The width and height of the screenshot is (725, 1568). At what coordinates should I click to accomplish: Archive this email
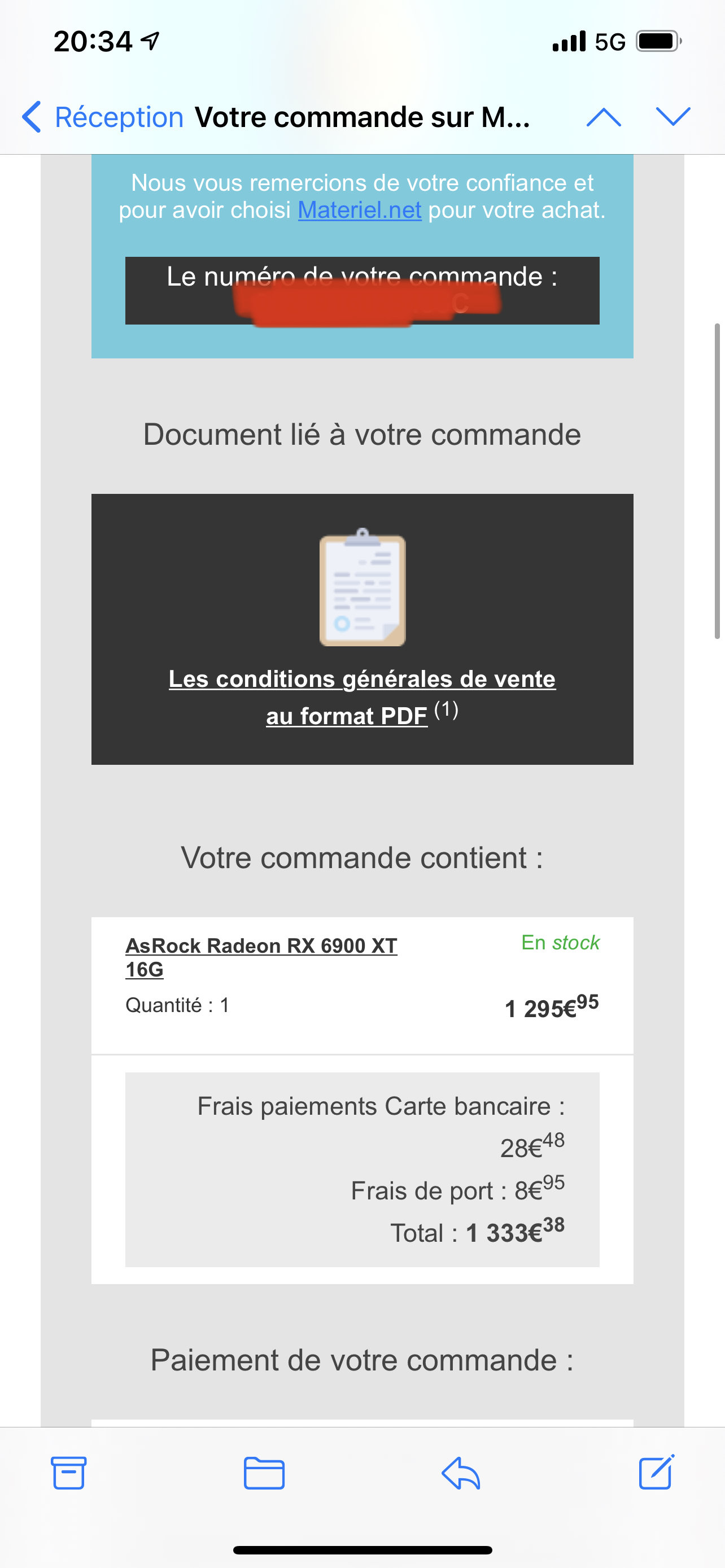(x=69, y=1473)
